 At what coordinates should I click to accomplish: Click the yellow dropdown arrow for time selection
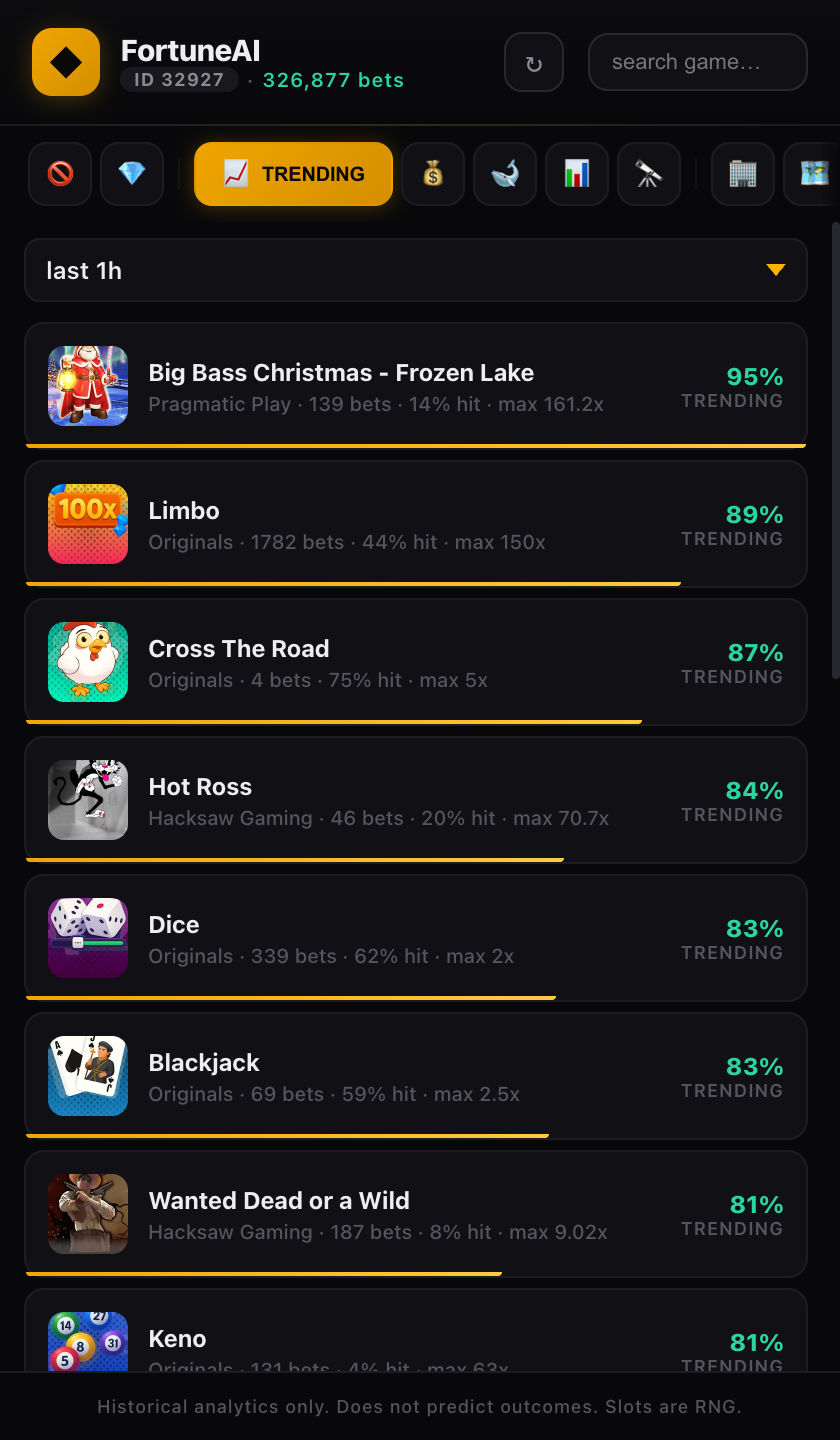click(x=776, y=270)
